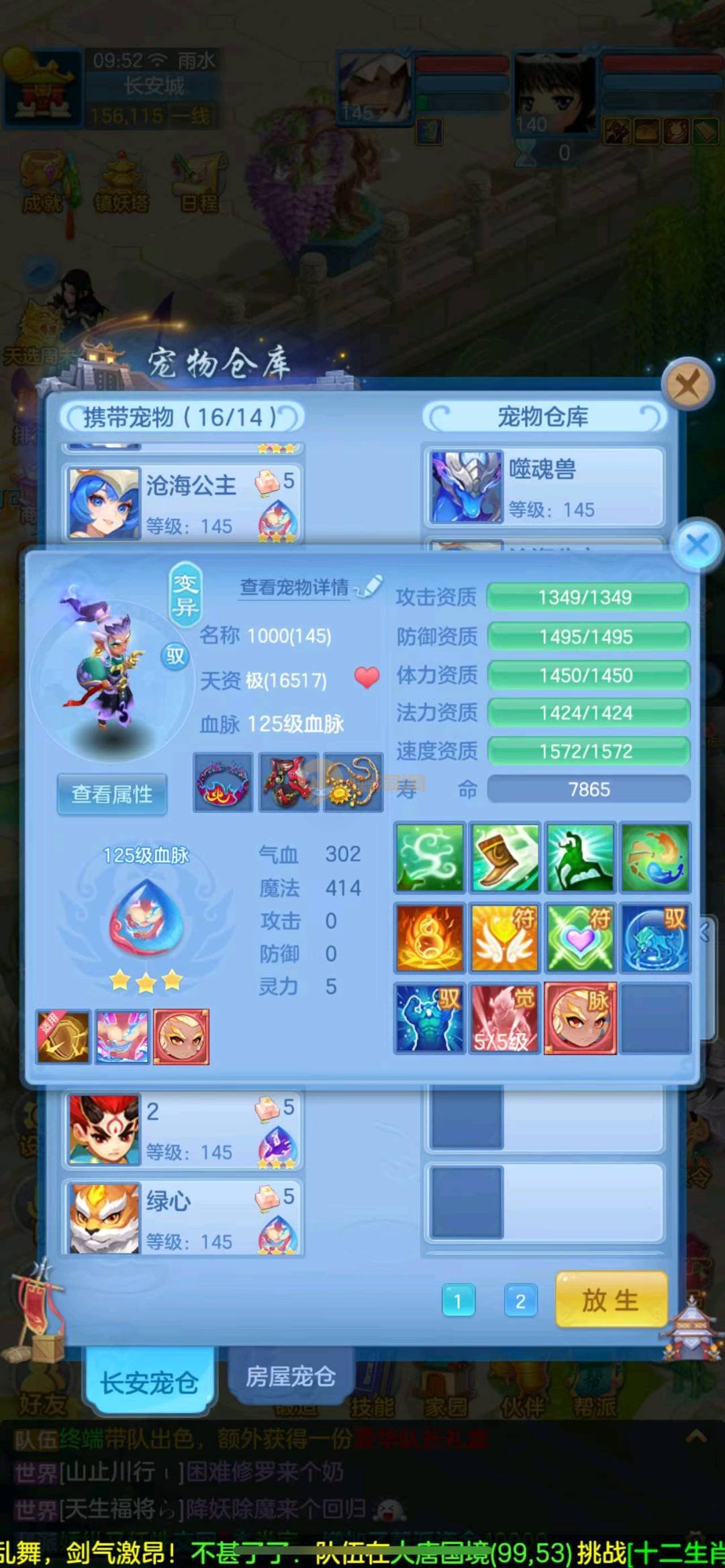
Task: Inspect the gold necklace equipment slot
Action: pyautogui.click(x=353, y=783)
